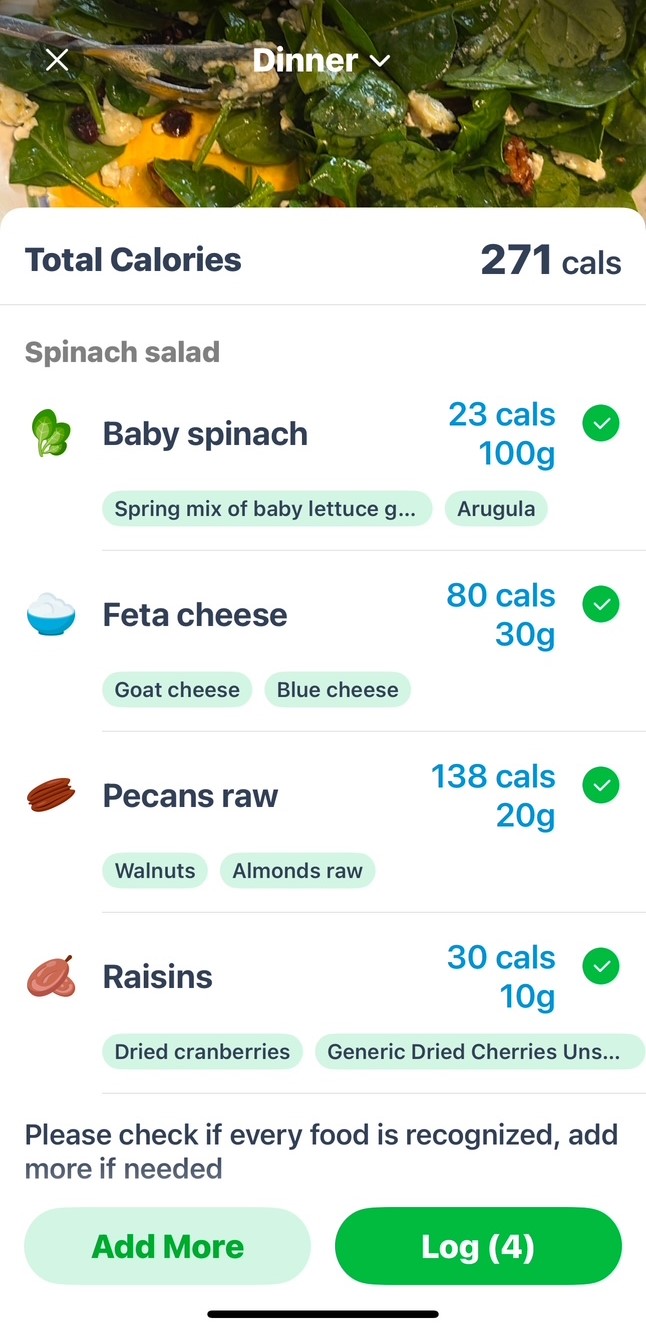Uncheck the Baby spinach item
The height and width of the screenshot is (1330, 646).
(601, 424)
